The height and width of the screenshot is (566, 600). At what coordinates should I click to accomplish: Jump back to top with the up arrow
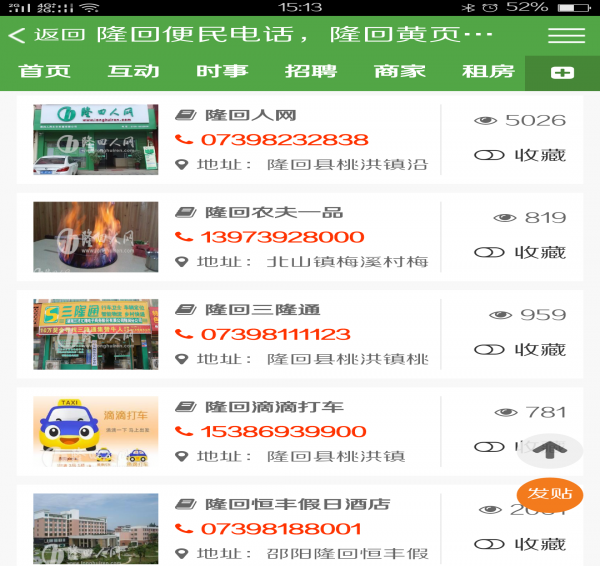click(549, 450)
